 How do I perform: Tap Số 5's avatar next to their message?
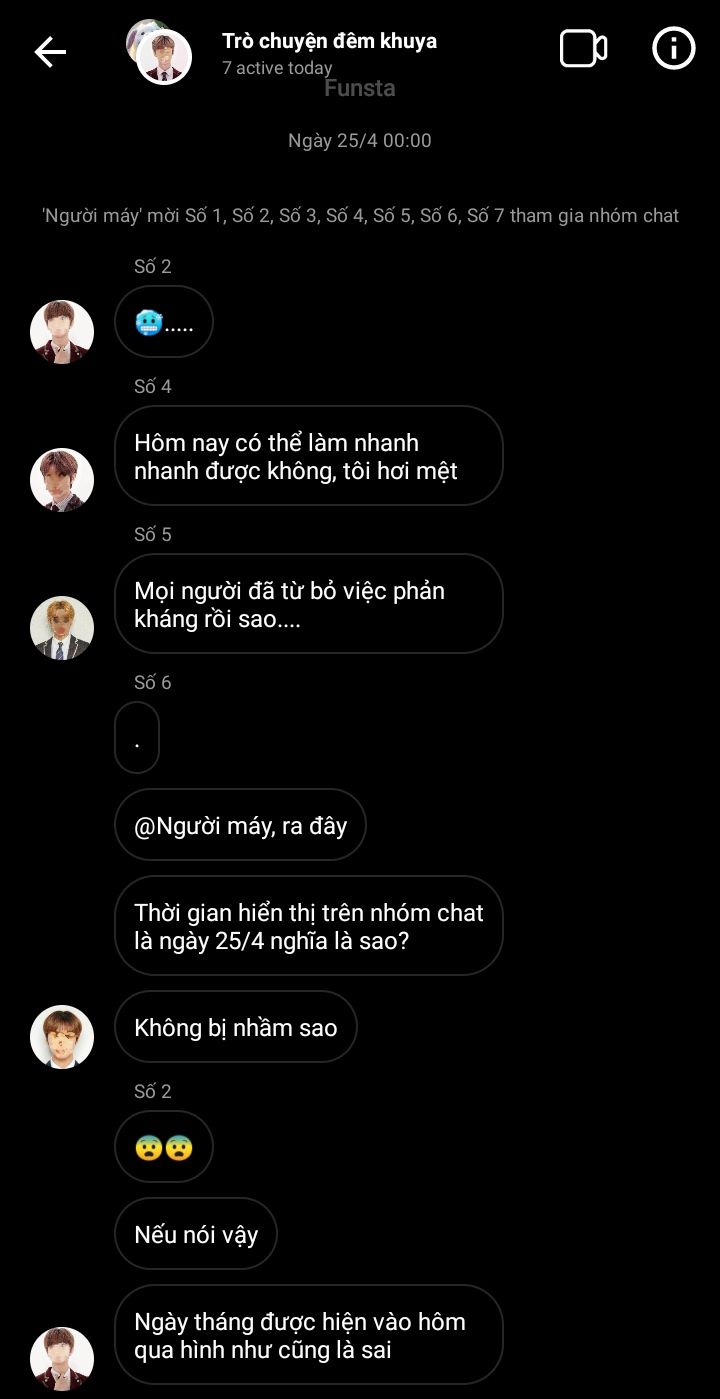pos(62,628)
